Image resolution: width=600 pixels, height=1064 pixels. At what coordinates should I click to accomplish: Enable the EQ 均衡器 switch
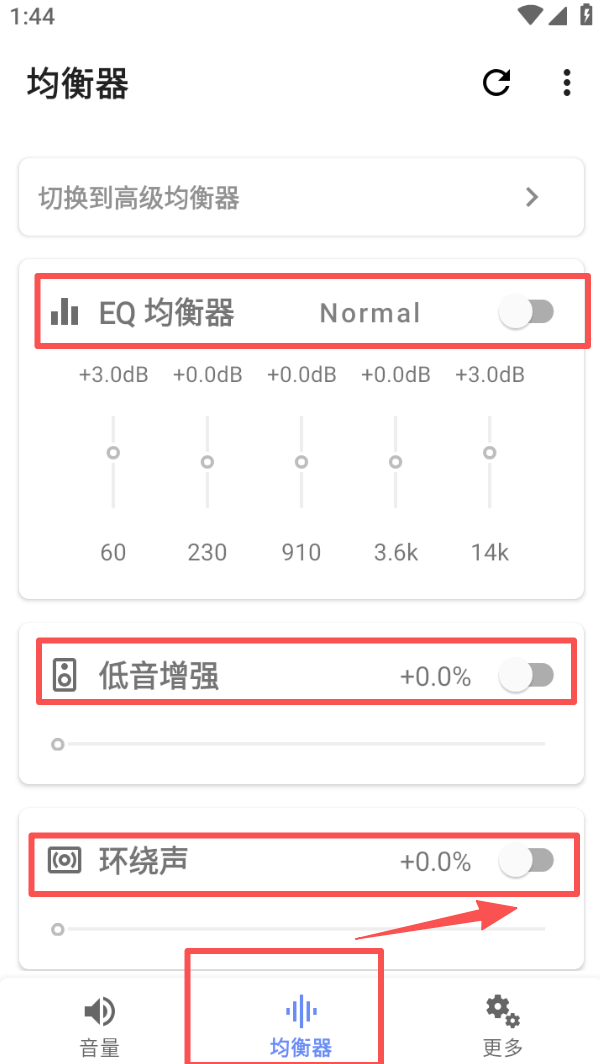tap(526, 313)
